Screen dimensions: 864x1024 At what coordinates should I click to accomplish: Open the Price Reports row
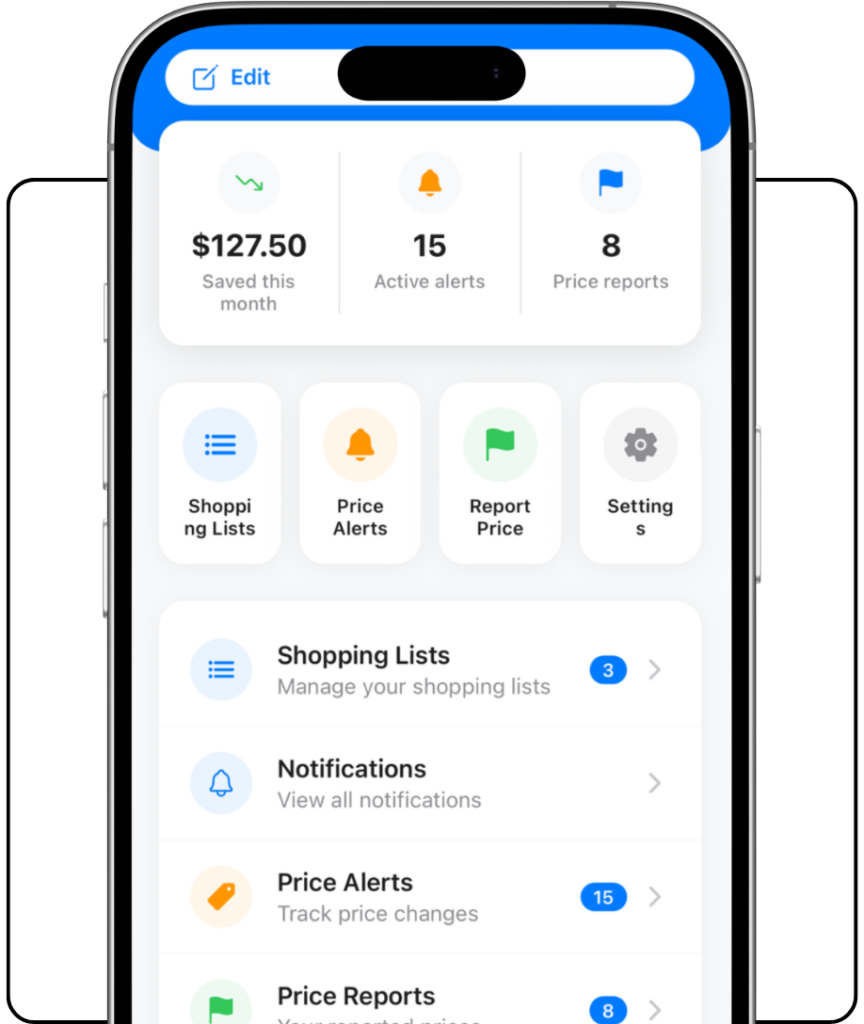428,1001
